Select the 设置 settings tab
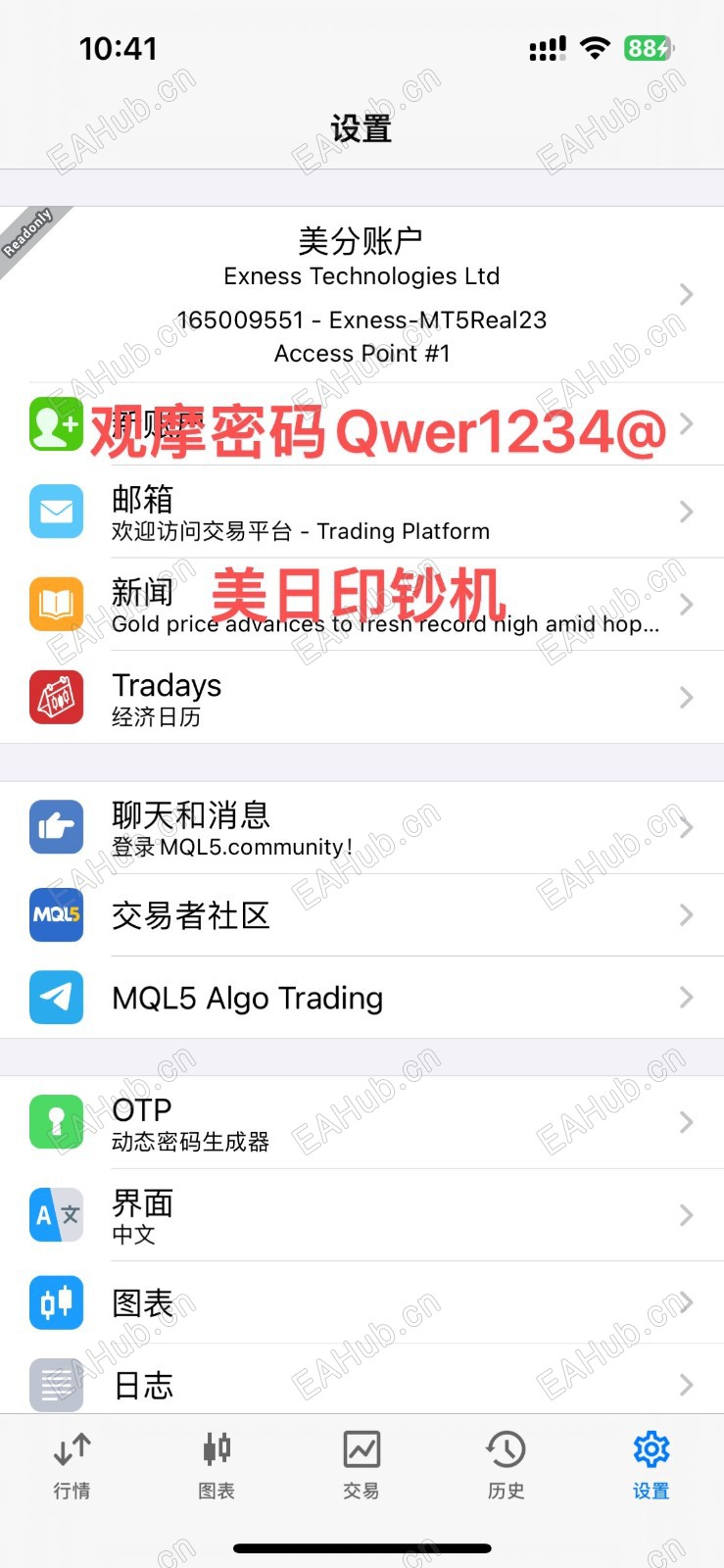 [x=651, y=1465]
